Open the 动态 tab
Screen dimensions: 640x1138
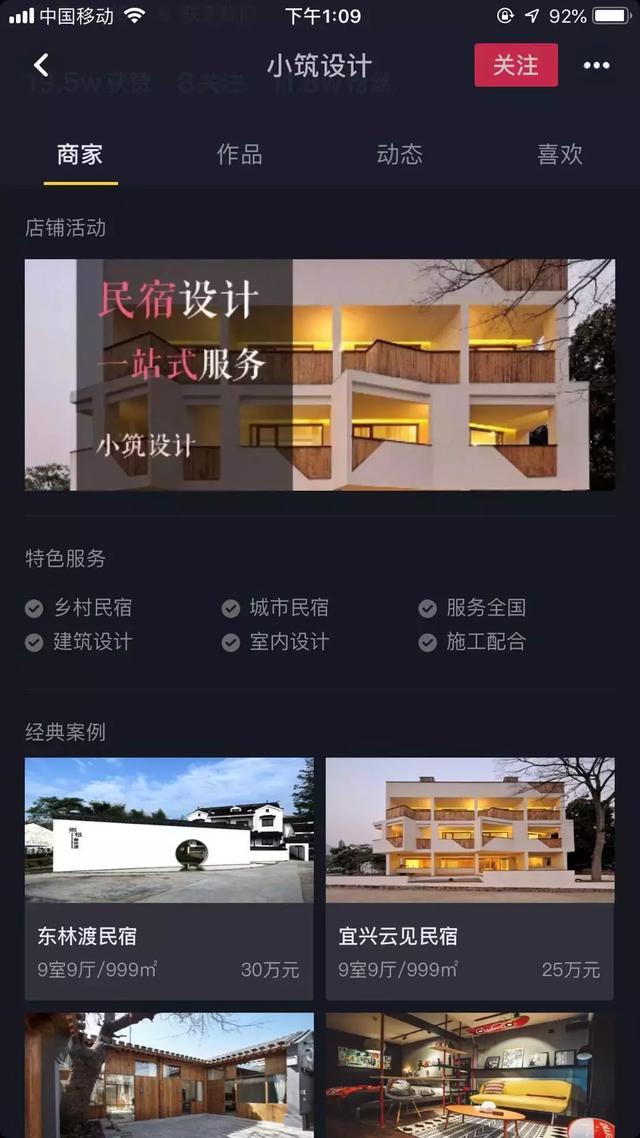coord(400,155)
